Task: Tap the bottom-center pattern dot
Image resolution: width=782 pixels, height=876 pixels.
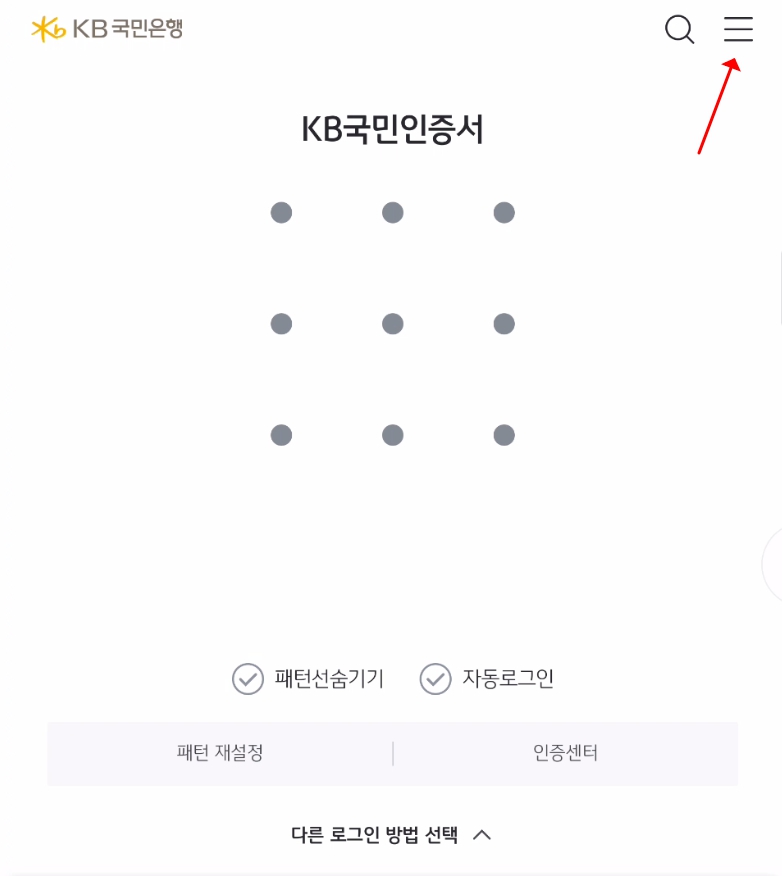Action: [x=392, y=434]
